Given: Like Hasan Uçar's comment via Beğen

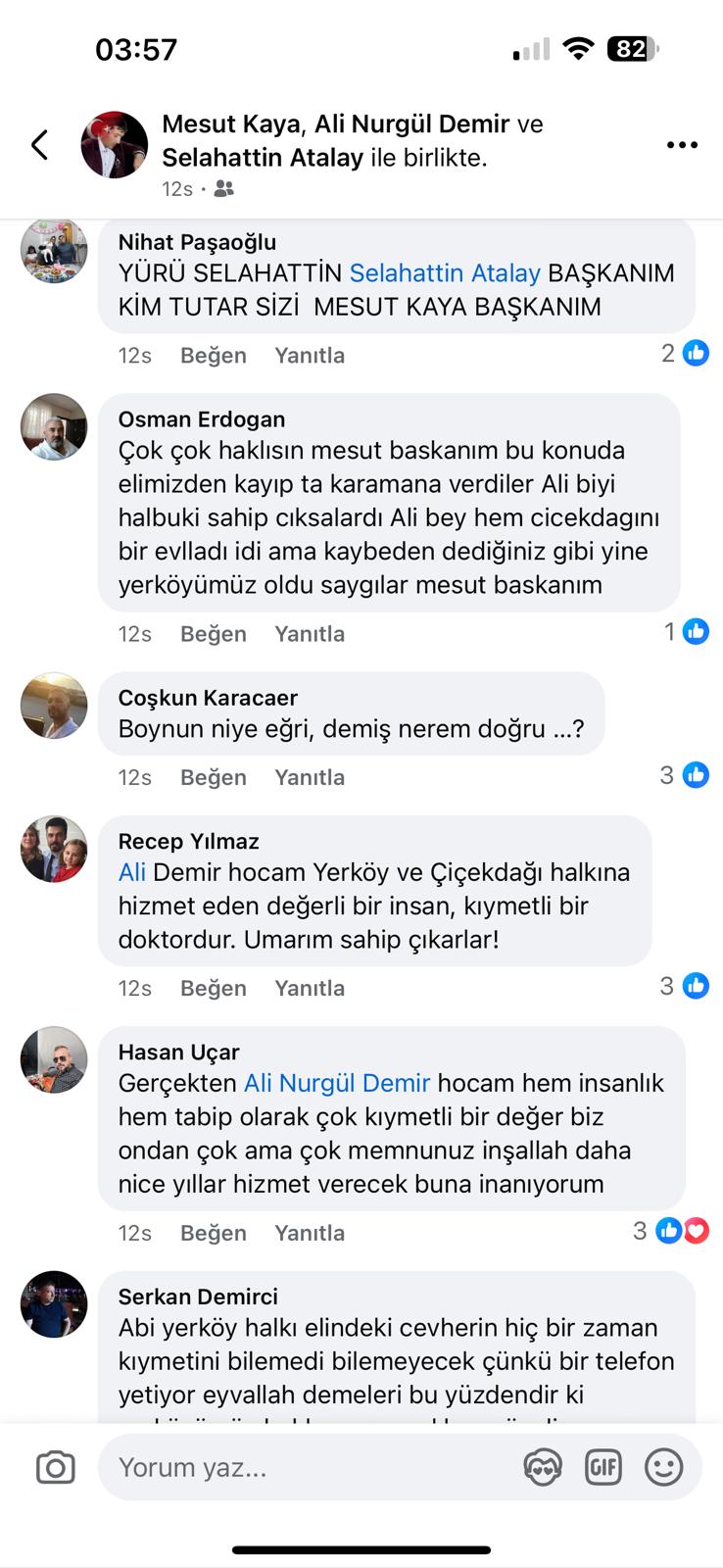Looking at the screenshot, I should (x=213, y=1233).
